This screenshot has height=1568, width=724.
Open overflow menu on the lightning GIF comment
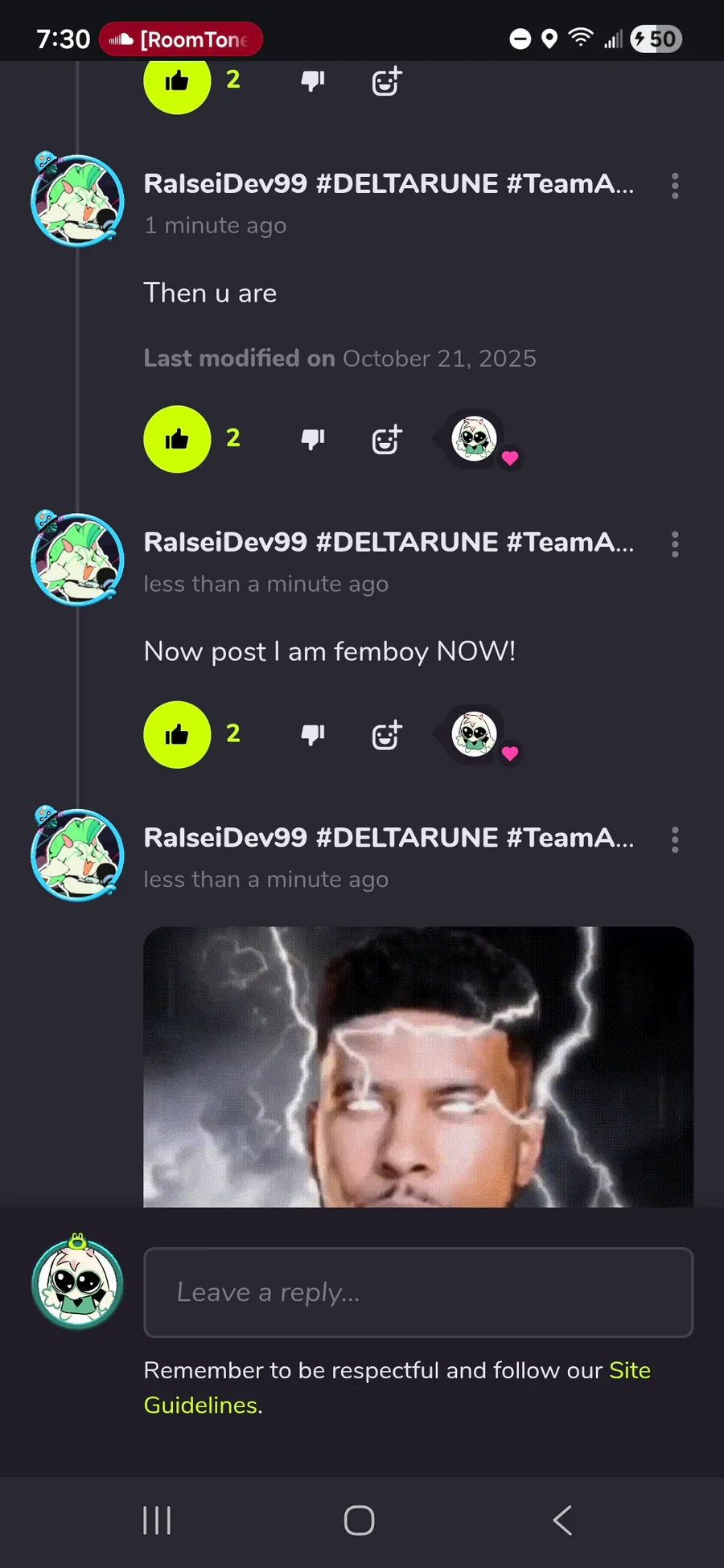(x=675, y=839)
